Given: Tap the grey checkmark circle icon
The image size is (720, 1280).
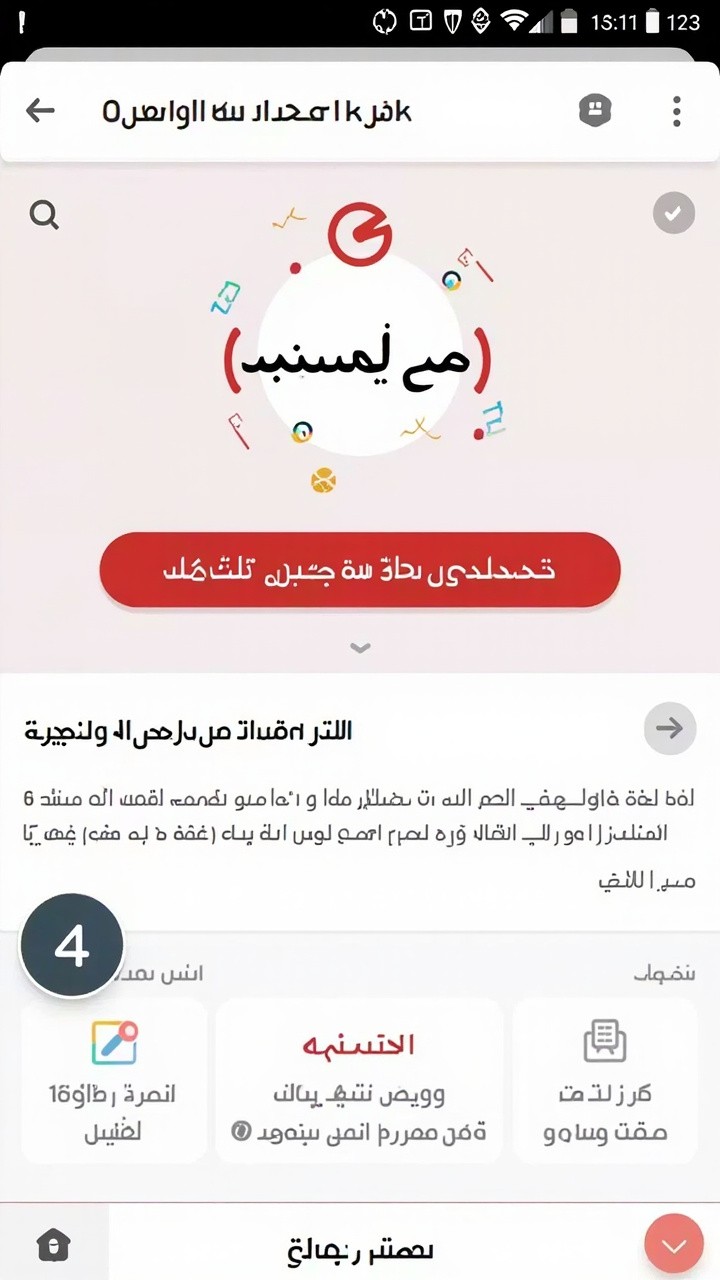Looking at the screenshot, I should click(x=673, y=213).
